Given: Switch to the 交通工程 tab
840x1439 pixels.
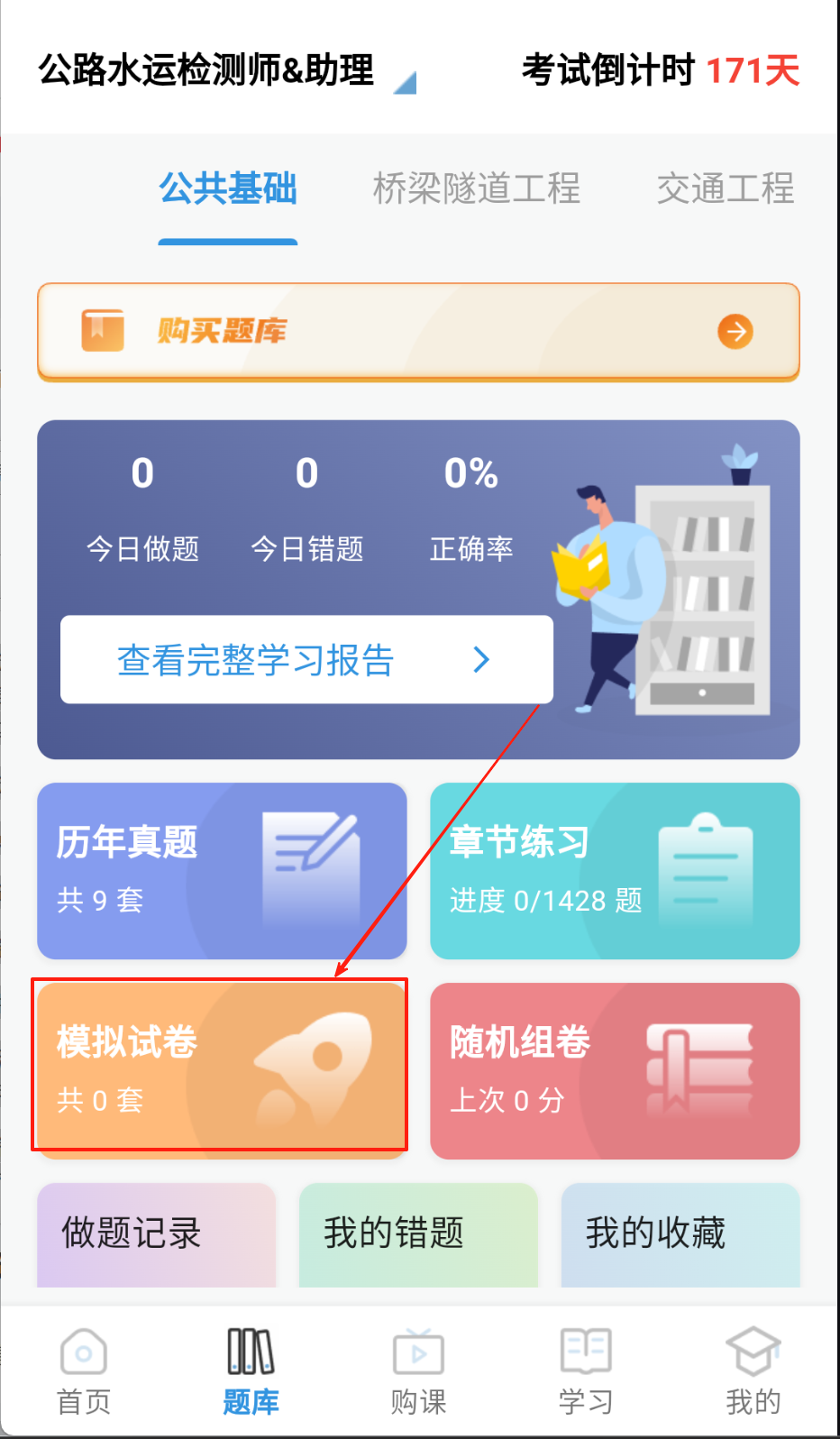Looking at the screenshot, I should [725, 189].
